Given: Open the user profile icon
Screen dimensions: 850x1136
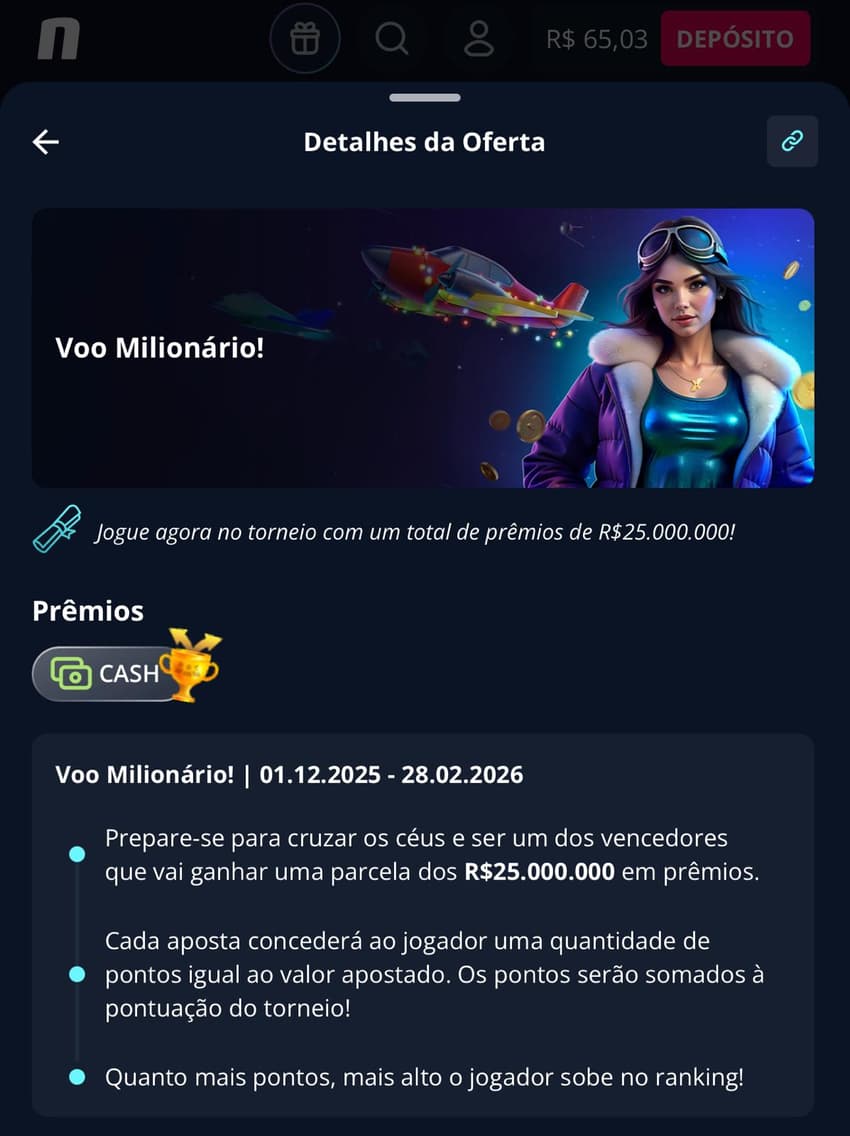Looking at the screenshot, I should 480,39.
